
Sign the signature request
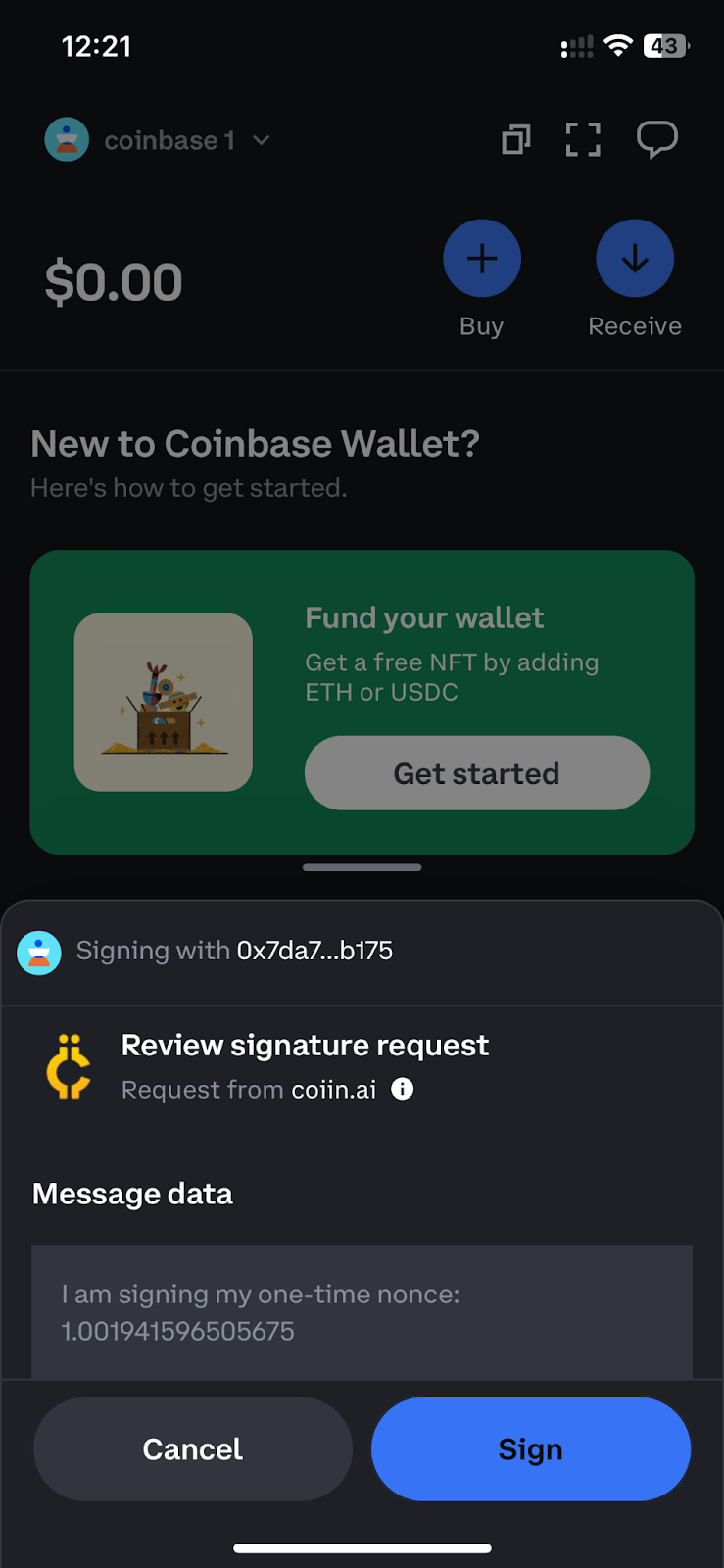(x=530, y=1448)
